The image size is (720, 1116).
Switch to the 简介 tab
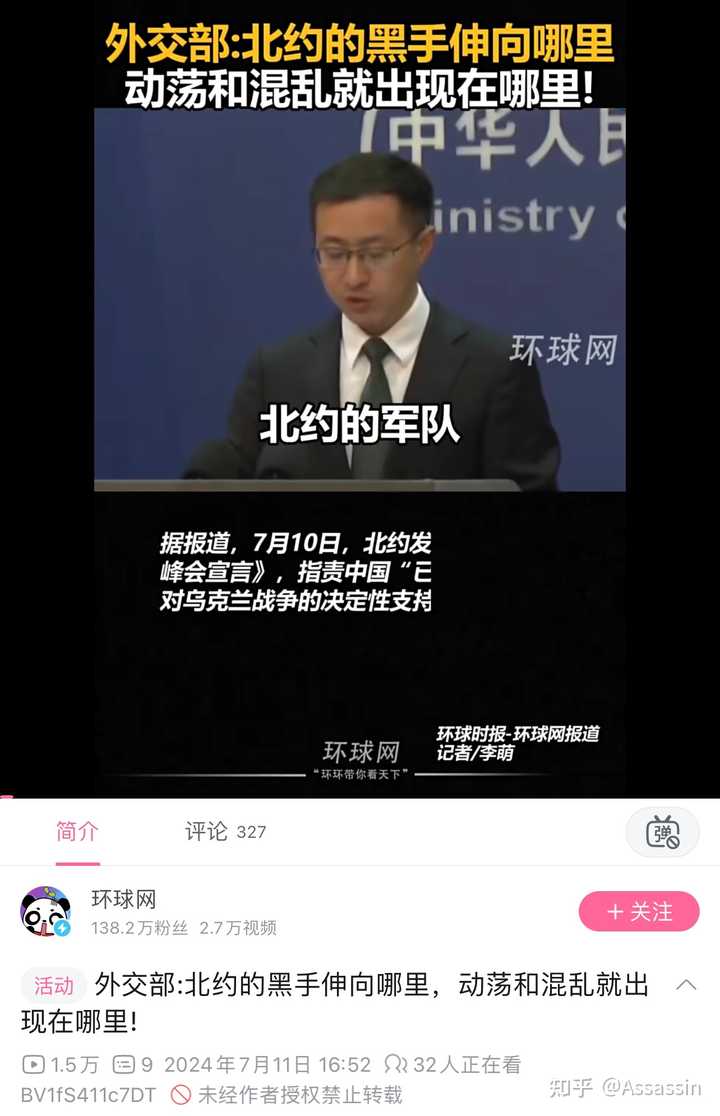click(77, 831)
